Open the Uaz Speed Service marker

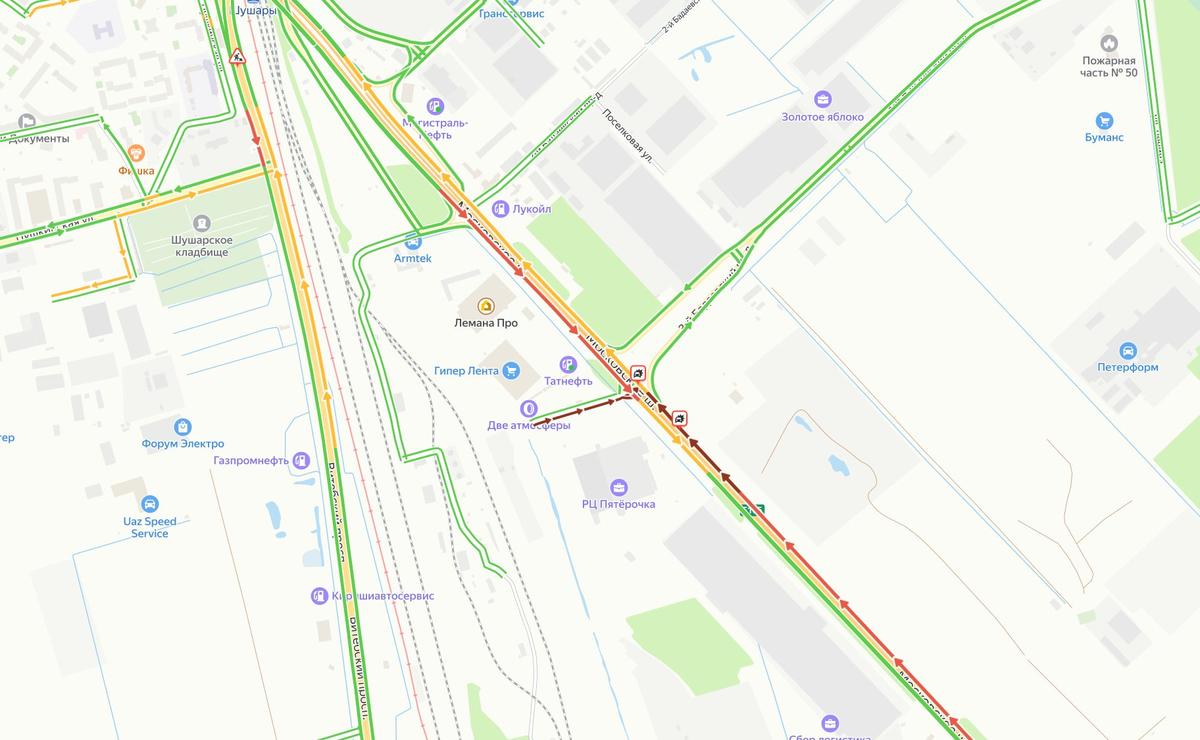point(150,504)
